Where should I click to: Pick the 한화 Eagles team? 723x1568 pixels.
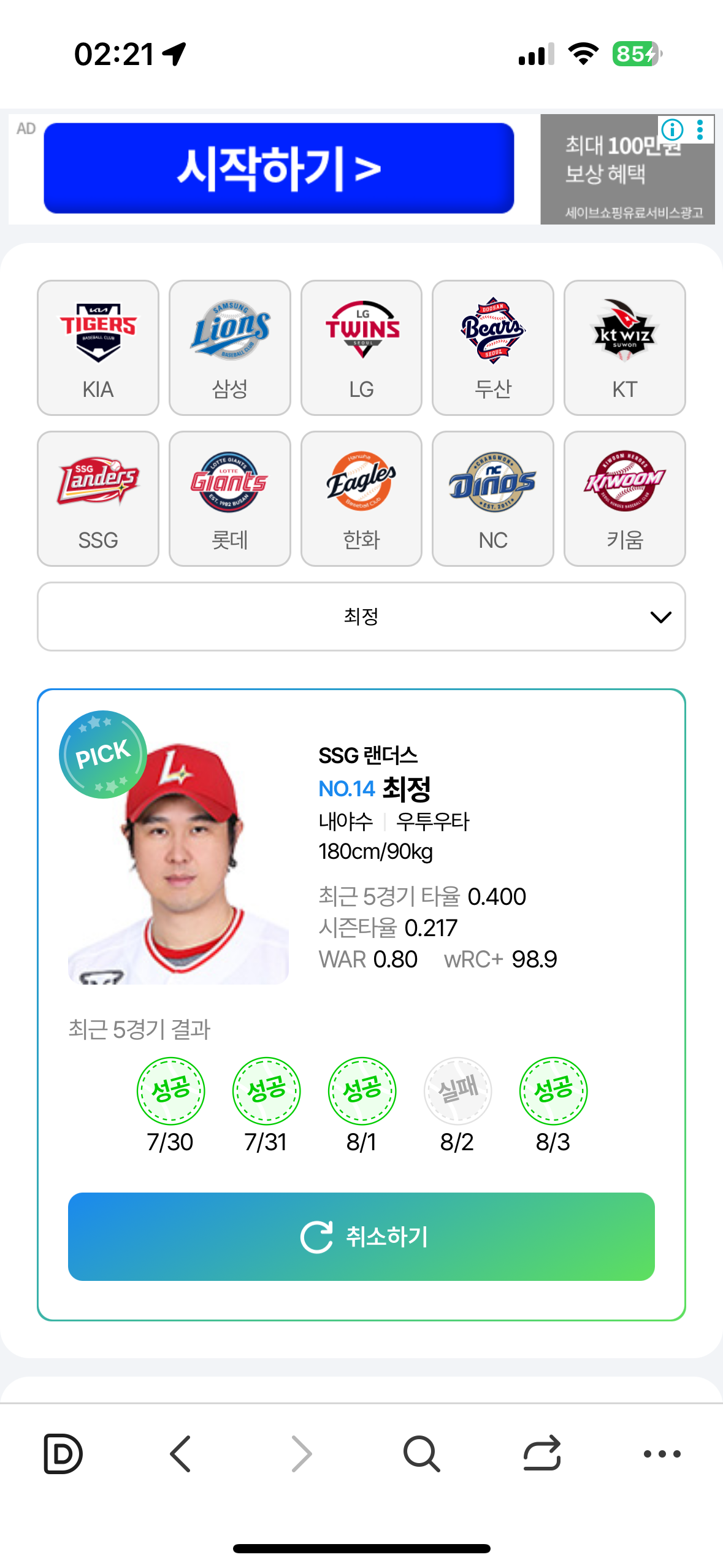(x=362, y=498)
